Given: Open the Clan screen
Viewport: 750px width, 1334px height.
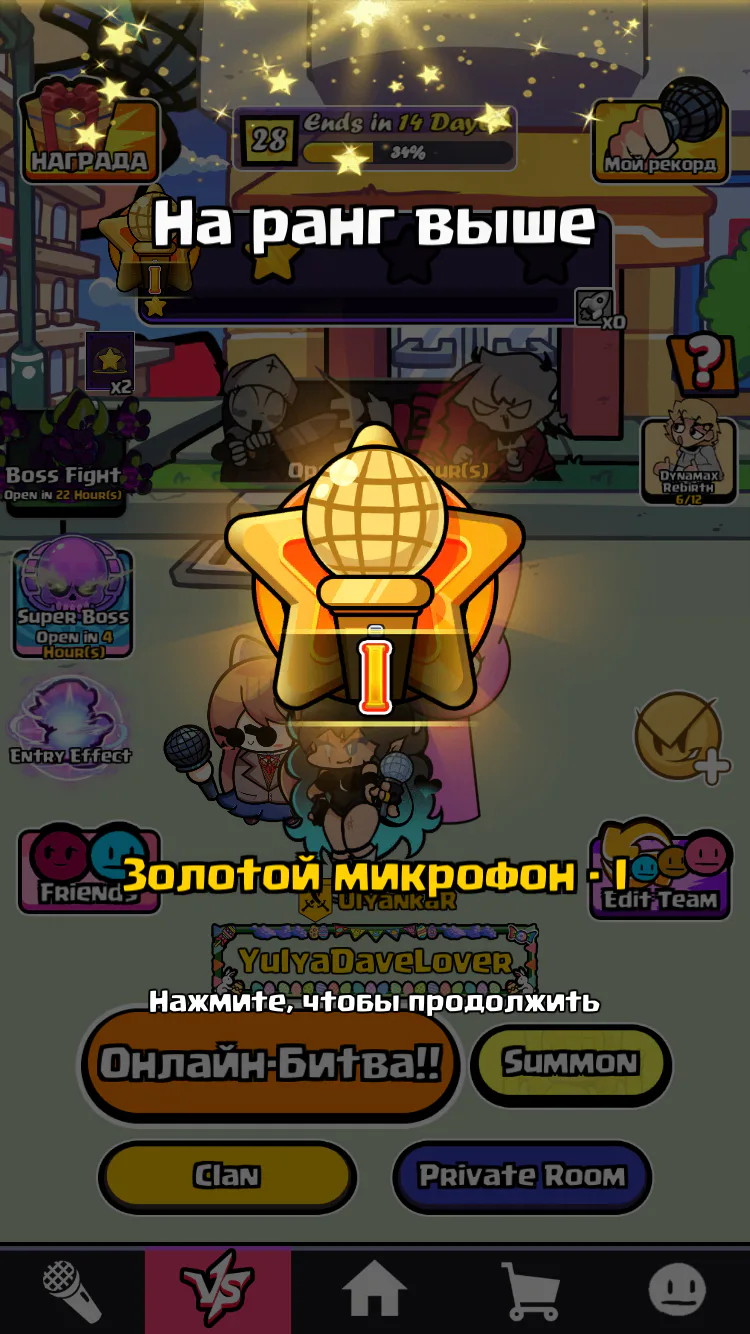Looking at the screenshot, I should [227, 1176].
